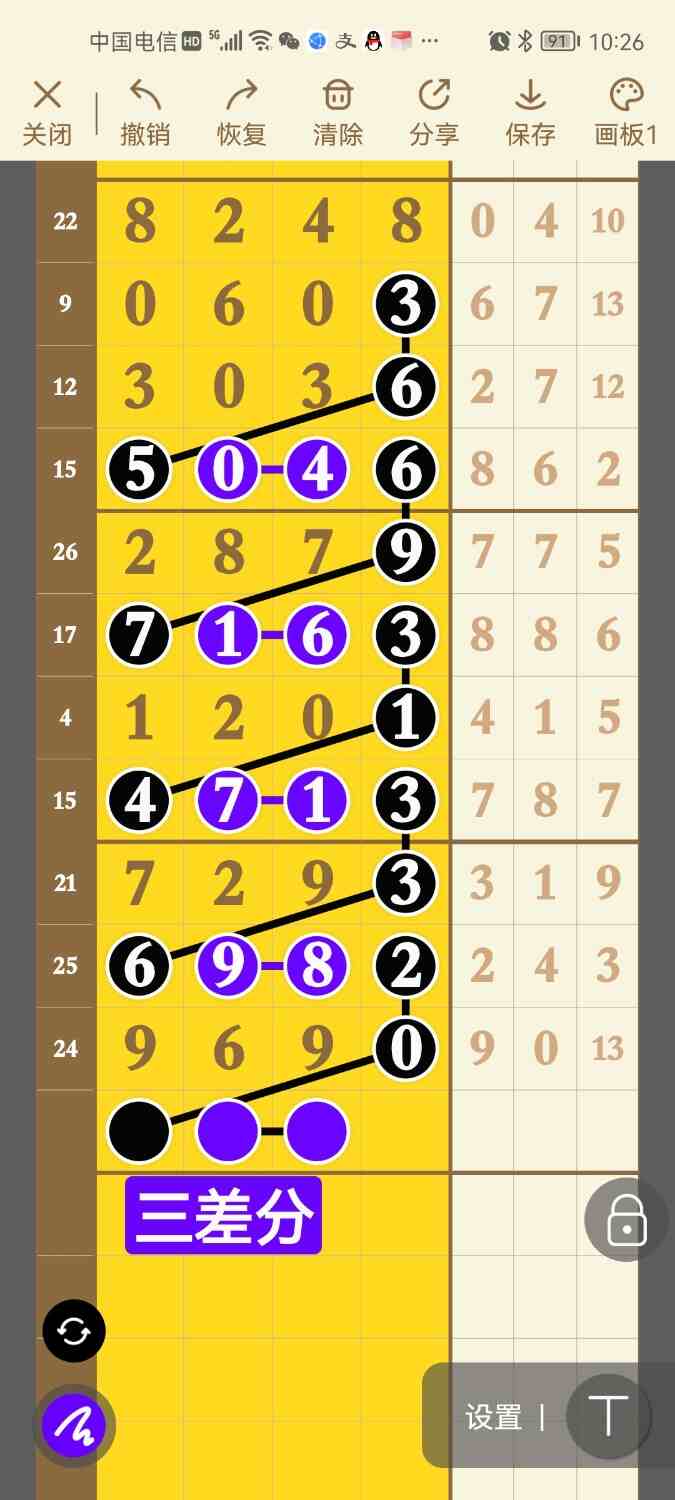The width and height of the screenshot is (675, 1500).
Task: Tap the black refresh circle icon
Action: coord(74,1331)
